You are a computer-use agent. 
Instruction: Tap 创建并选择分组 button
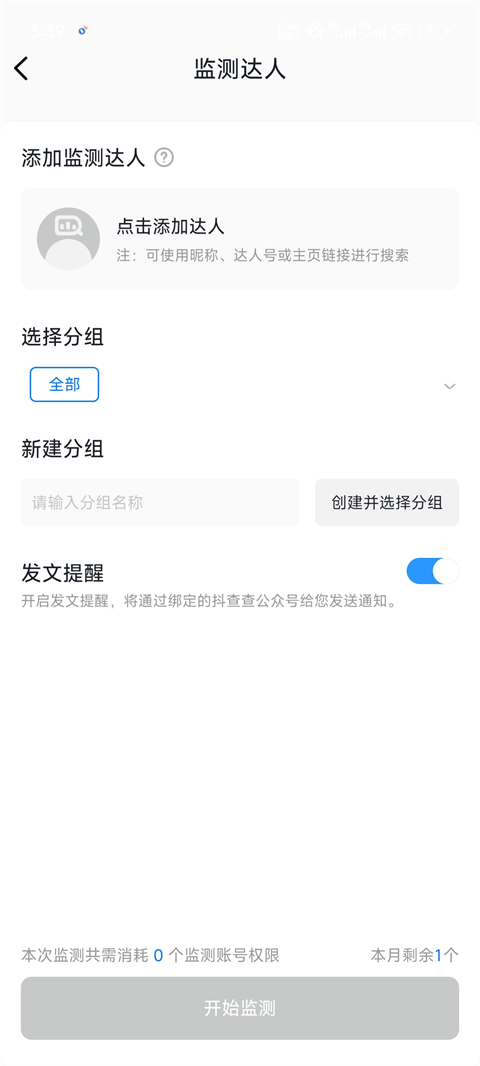pyautogui.click(x=387, y=503)
